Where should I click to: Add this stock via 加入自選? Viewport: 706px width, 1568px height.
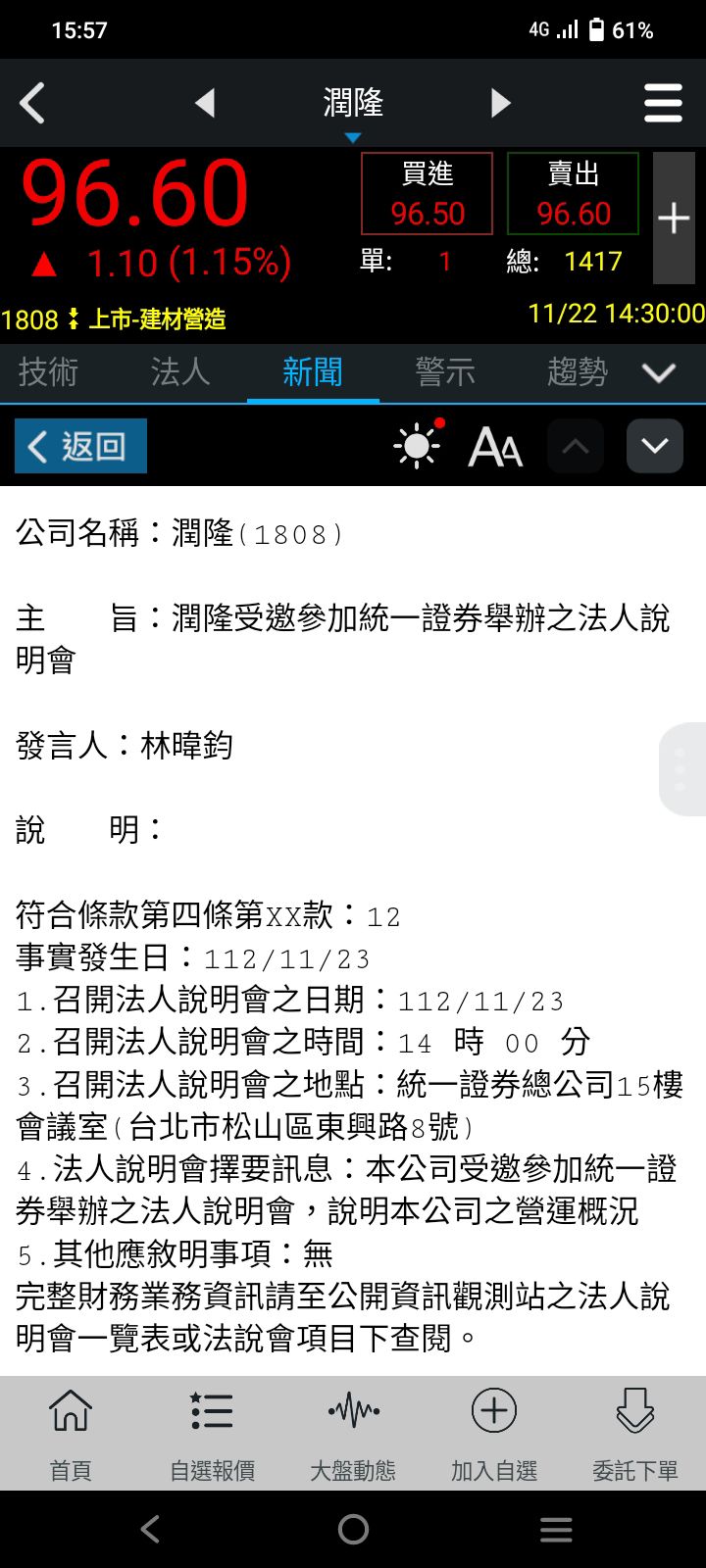tap(494, 1433)
